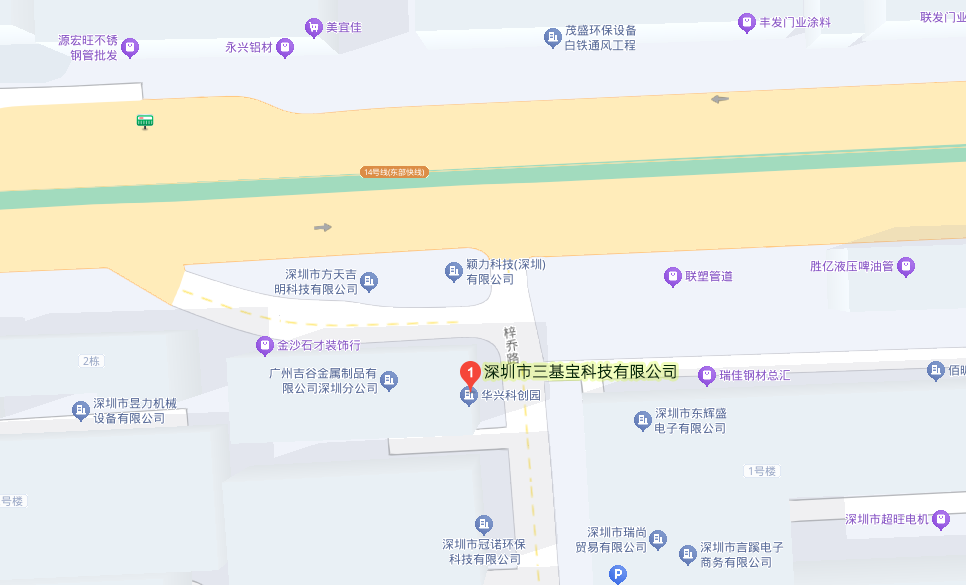Screen dimensions: 966x585
Task: Select the 华兴科创园 place marker
Action: tap(468, 397)
